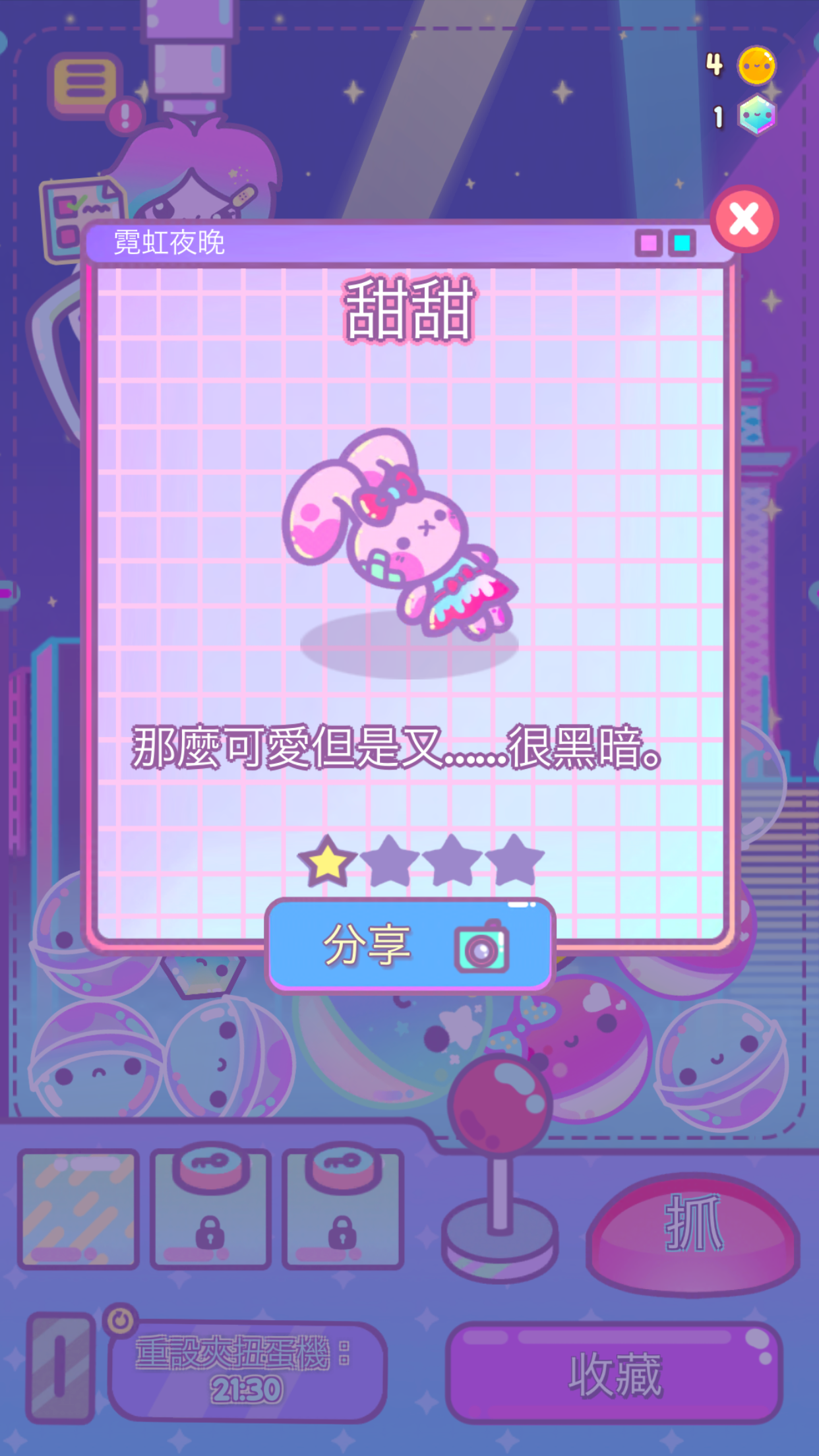Image resolution: width=819 pixels, height=1456 pixels.
Task: Close the 甜甜 prize popup
Action: point(744,219)
